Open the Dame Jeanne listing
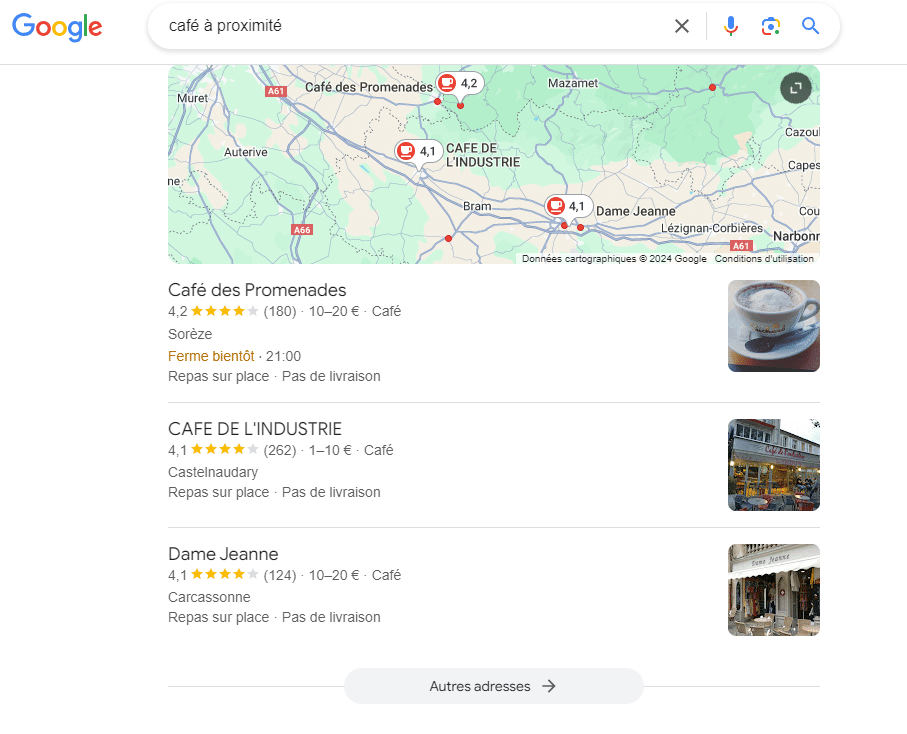The width and height of the screenshot is (907, 734). tap(223, 554)
